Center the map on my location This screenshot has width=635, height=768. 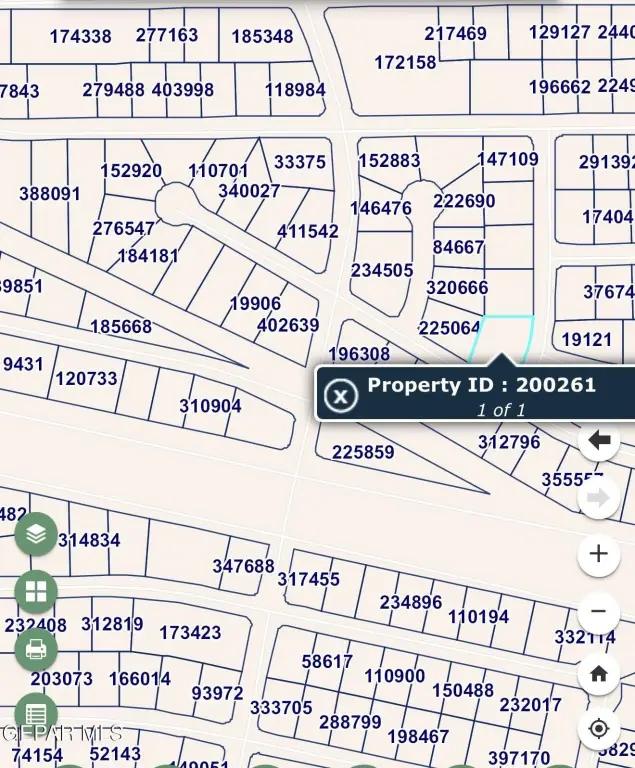tap(599, 728)
